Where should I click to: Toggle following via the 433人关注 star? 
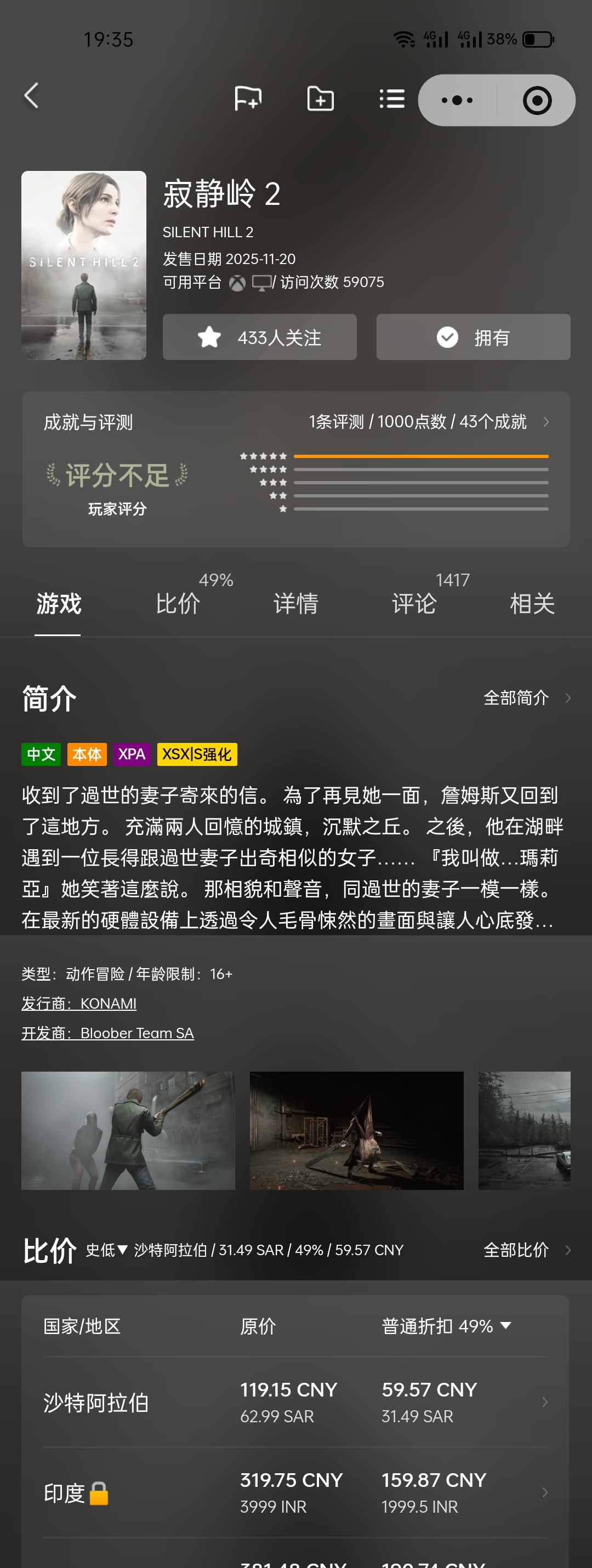[x=259, y=337]
